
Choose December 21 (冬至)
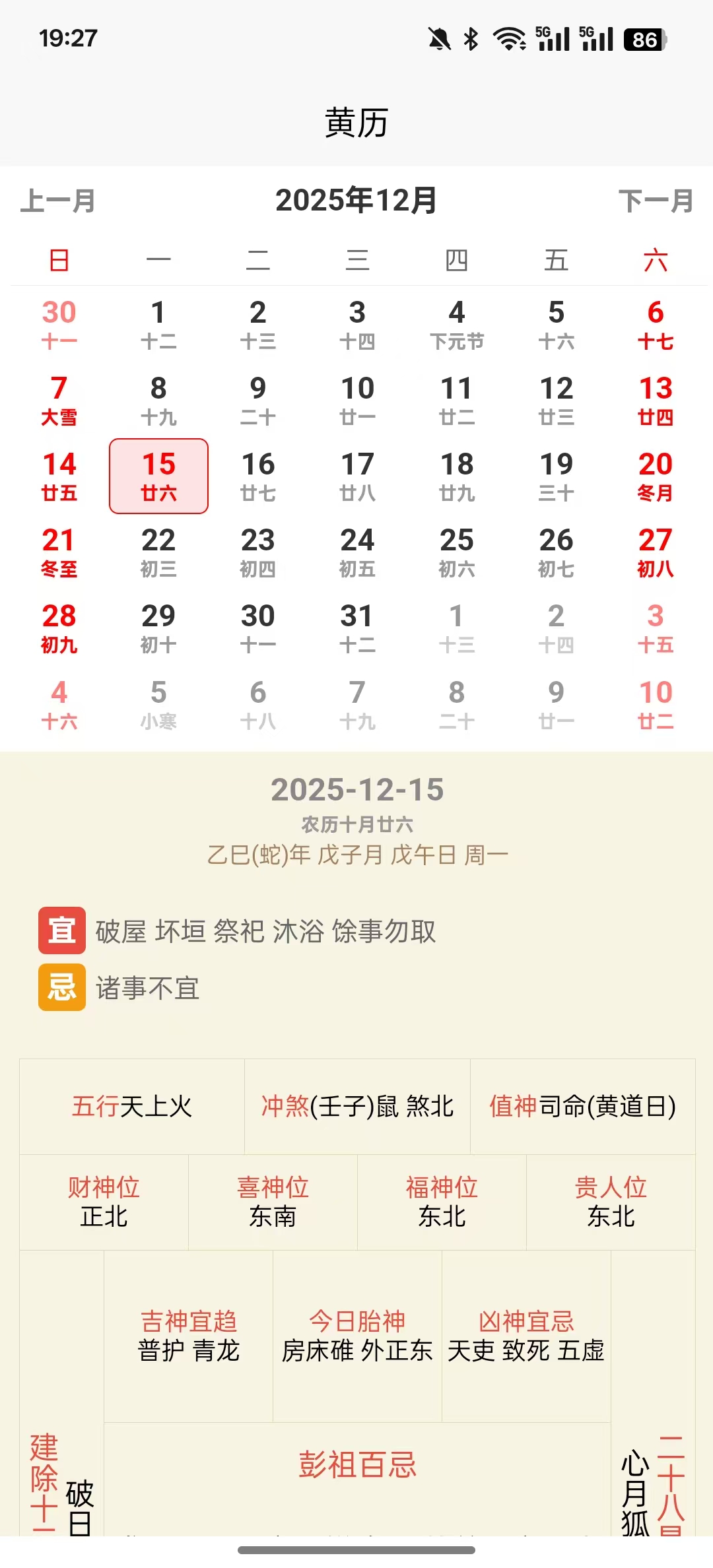coord(59,552)
